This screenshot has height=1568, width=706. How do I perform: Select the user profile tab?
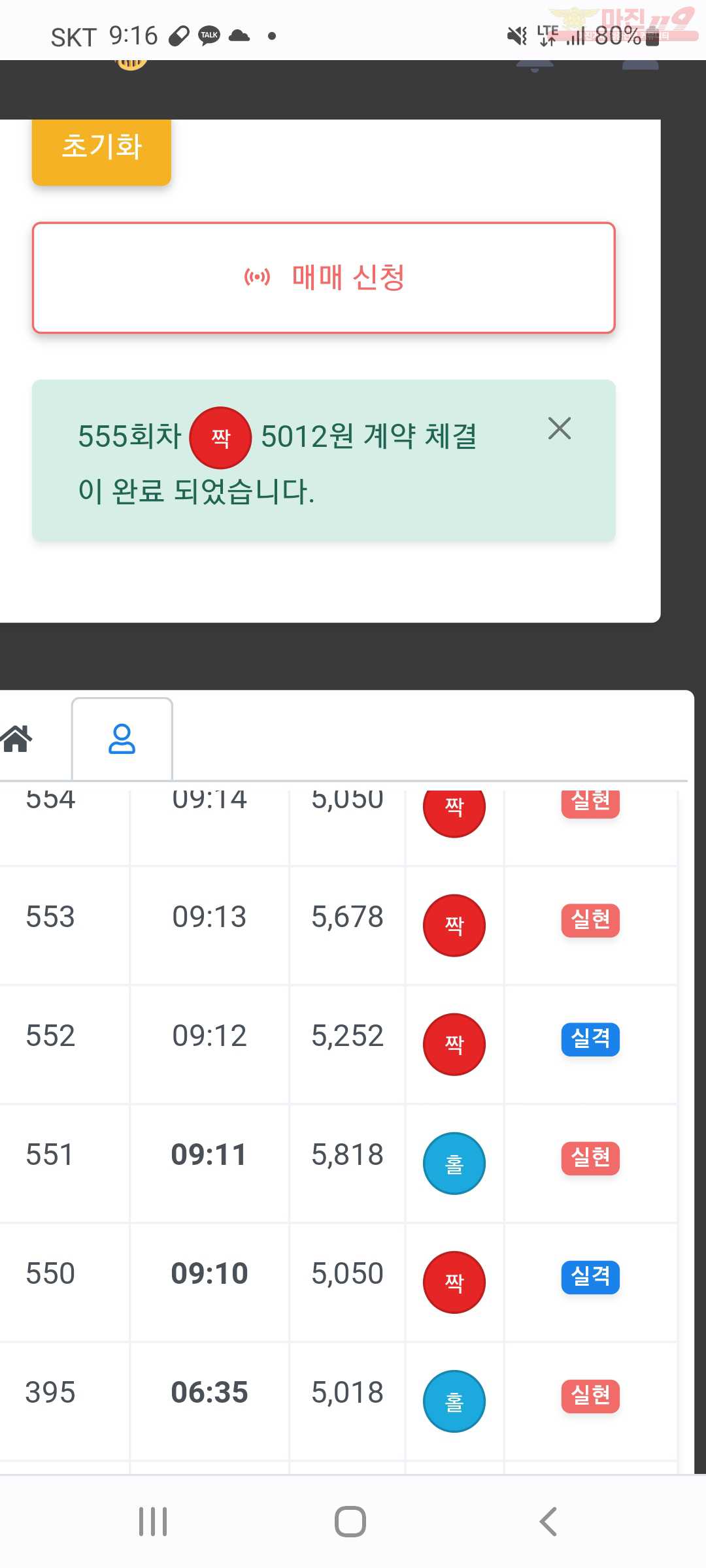pyautogui.click(x=122, y=739)
